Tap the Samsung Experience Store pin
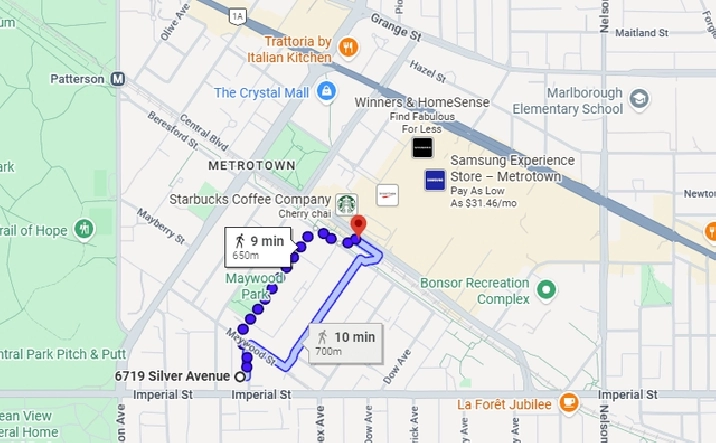This screenshot has width=716, height=443. pos(435,180)
